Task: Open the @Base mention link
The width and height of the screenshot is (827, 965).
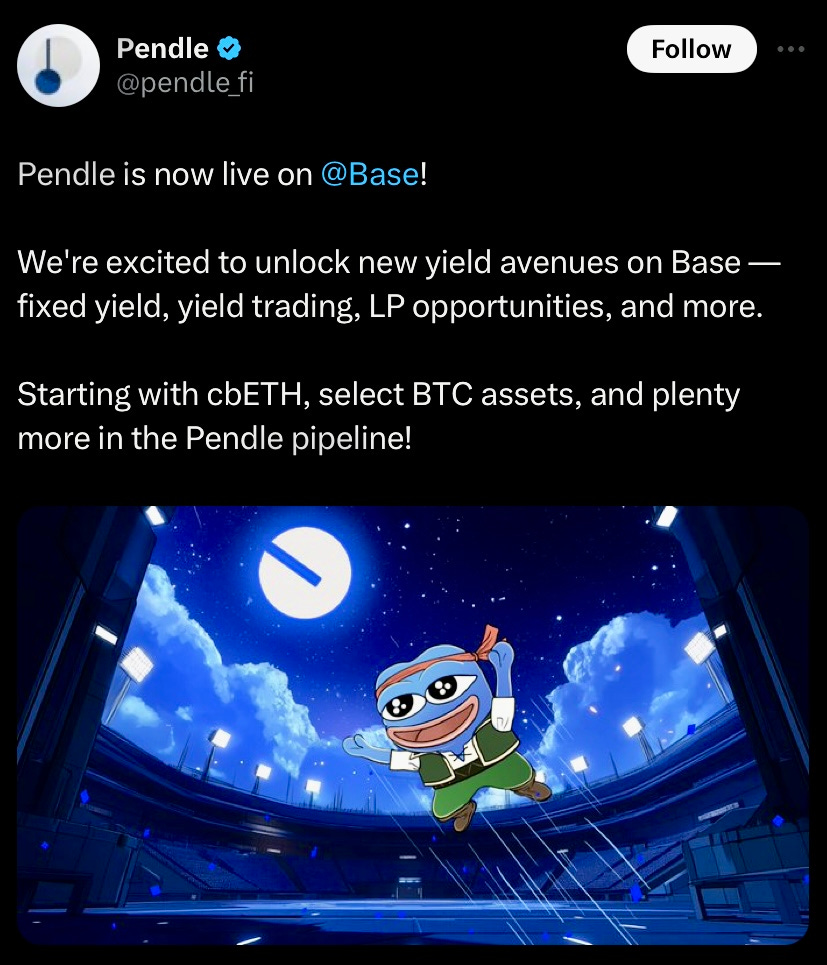Action: pos(369,174)
